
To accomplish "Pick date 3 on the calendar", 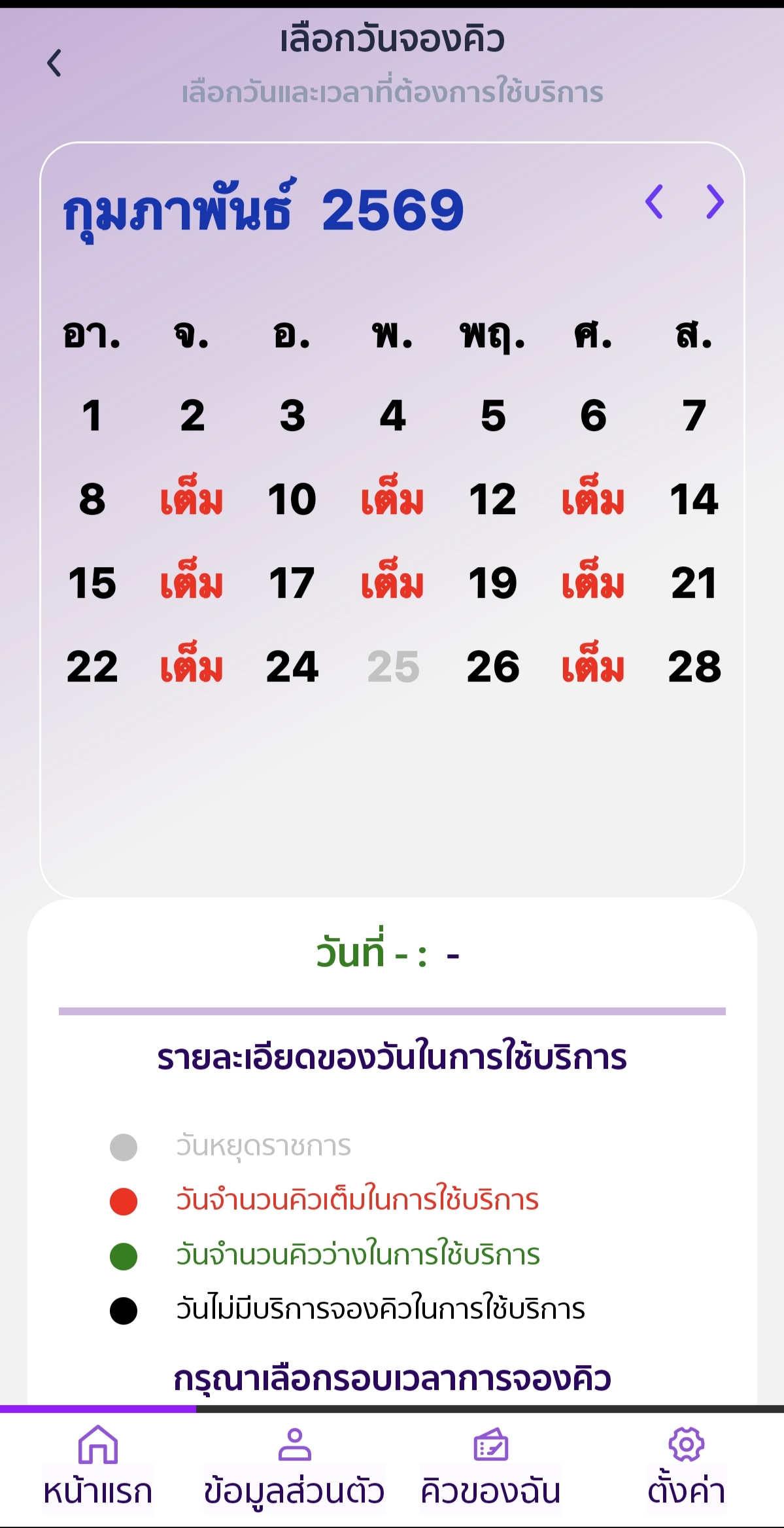I will pyautogui.click(x=292, y=416).
